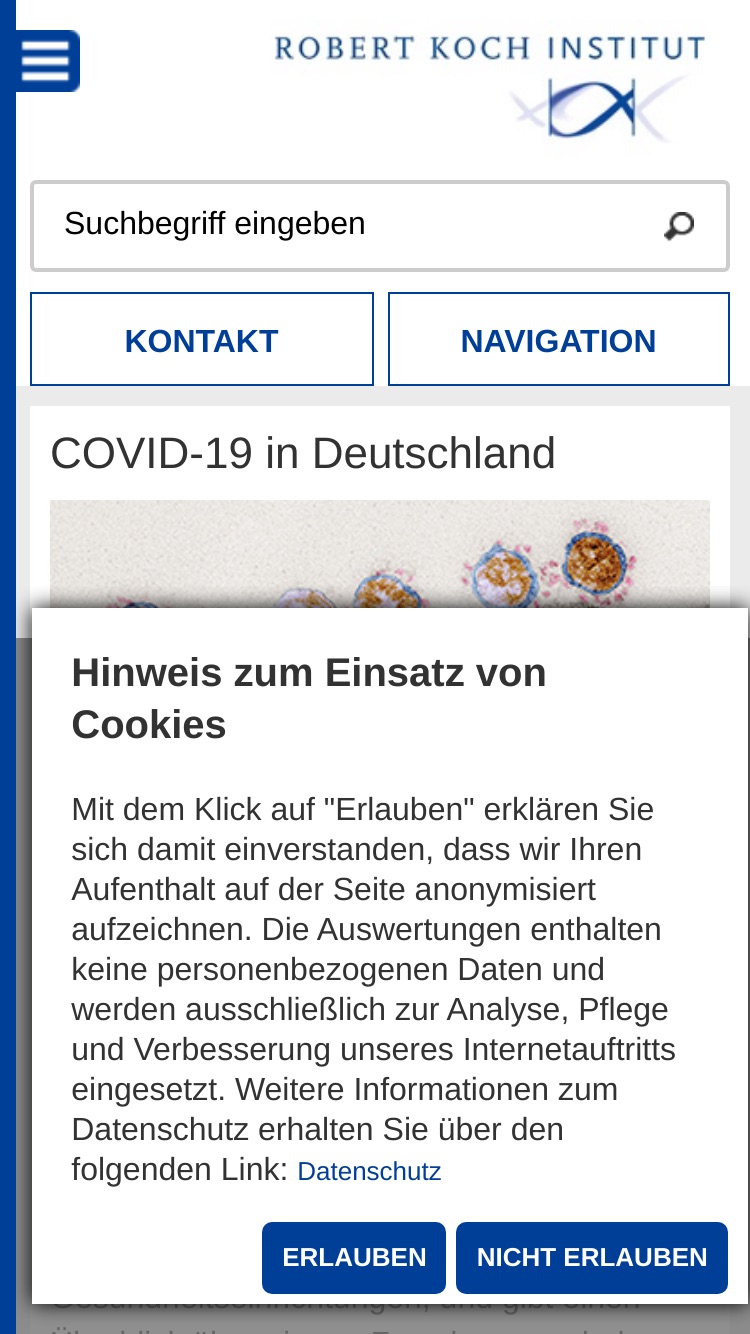Open the Datenschutz link
The height and width of the screenshot is (1334, 750).
(x=369, y=1171)
